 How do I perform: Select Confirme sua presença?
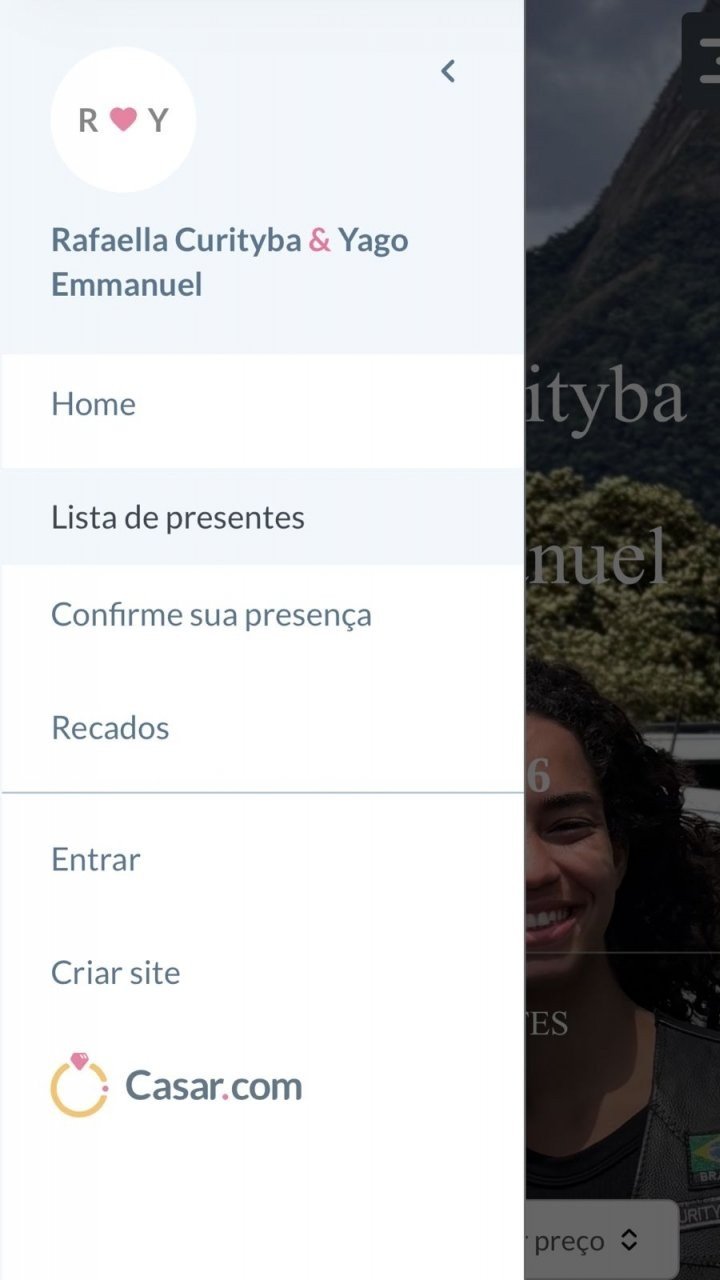(211, 614)
